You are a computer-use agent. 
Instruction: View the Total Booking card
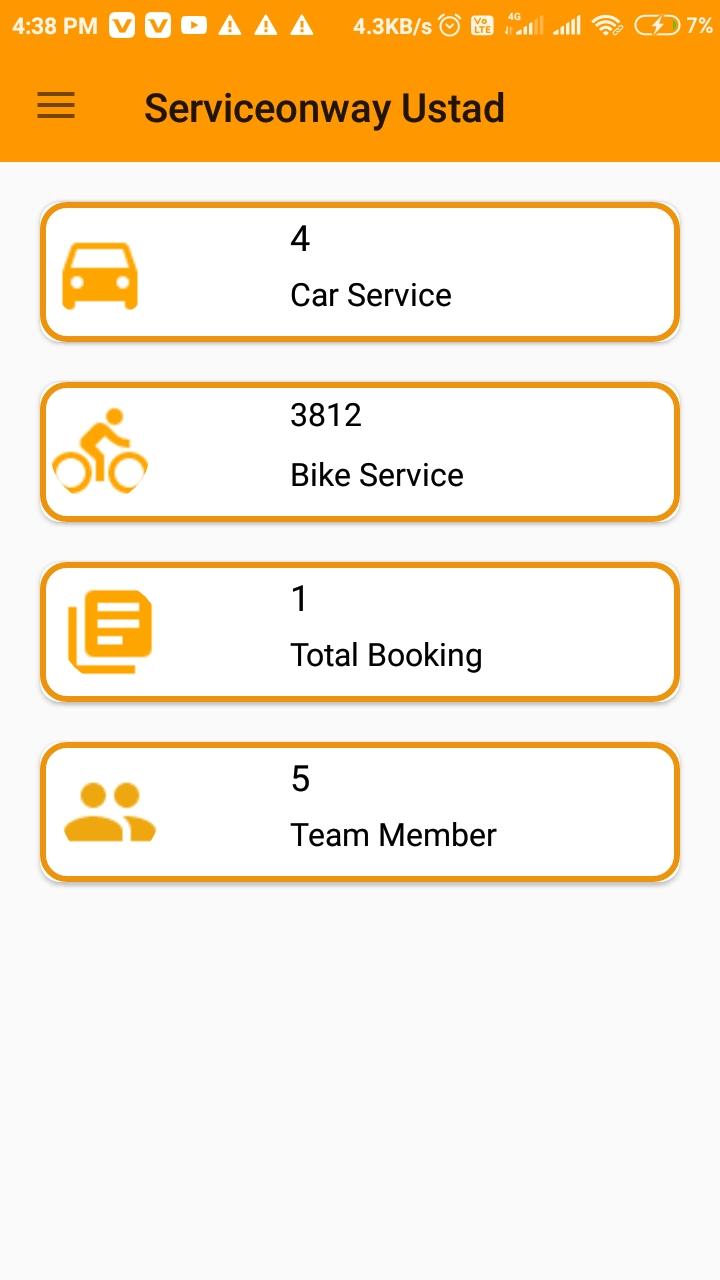point(360,632)
